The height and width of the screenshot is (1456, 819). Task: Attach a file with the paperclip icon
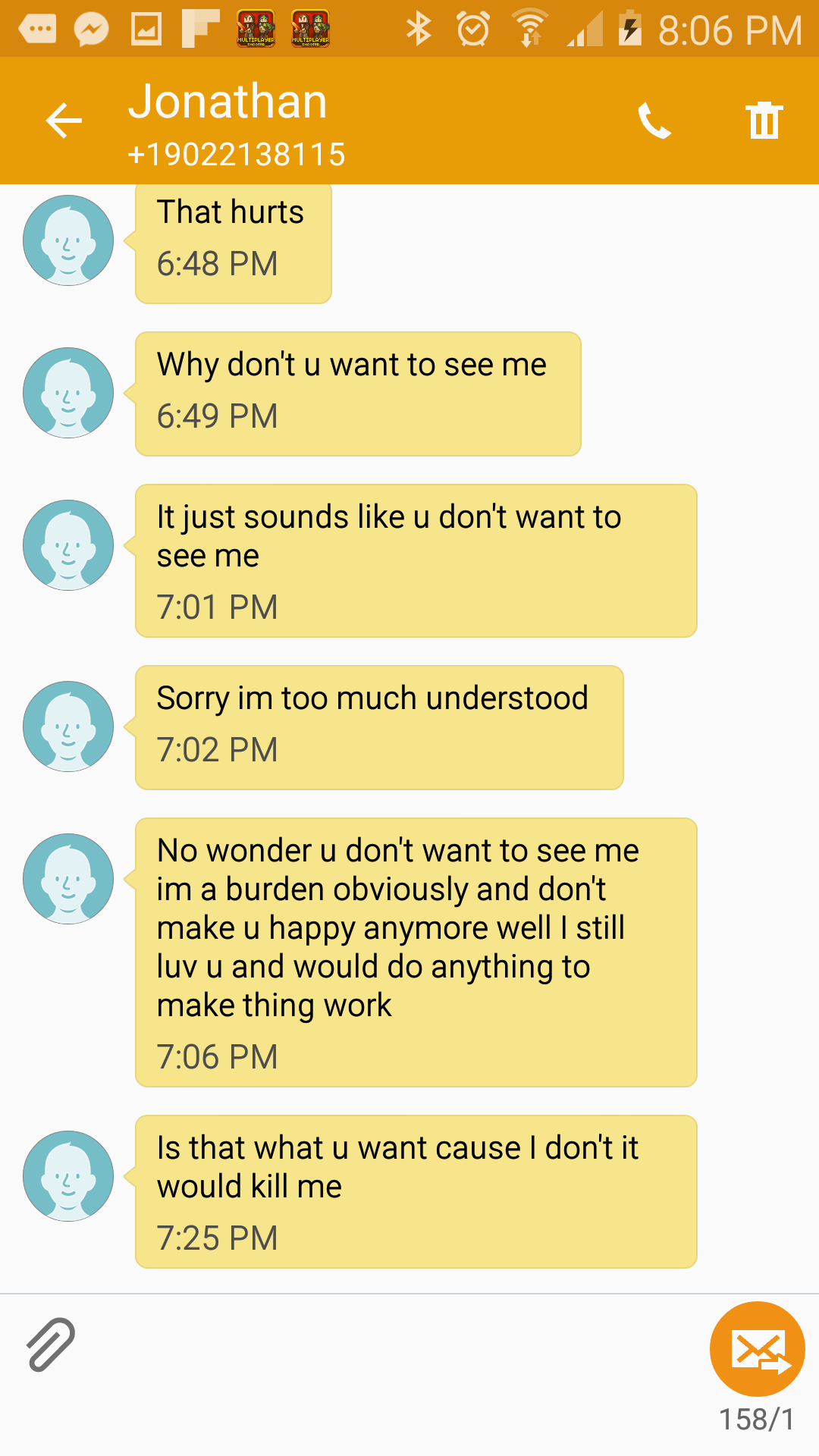pyautogui.click(x=51, y=1345)
